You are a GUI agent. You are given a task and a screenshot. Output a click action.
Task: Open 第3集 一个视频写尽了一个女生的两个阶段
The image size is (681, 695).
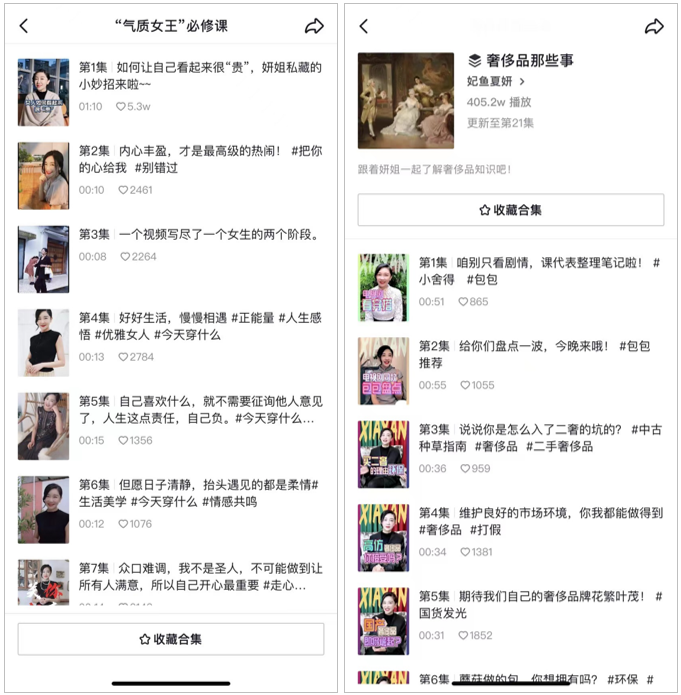[x=199, y=235]
